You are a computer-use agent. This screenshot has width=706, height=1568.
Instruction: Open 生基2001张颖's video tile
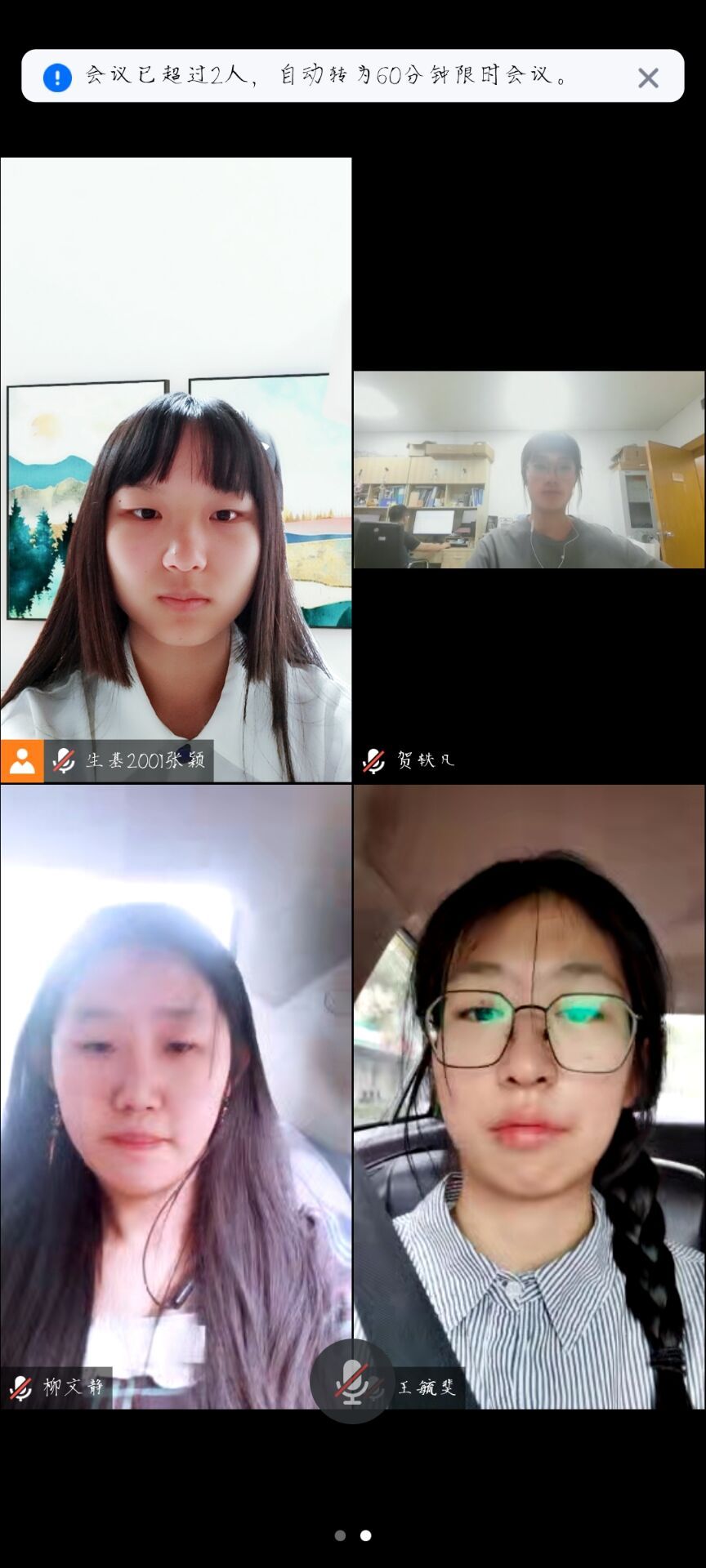tap(176, 470)
